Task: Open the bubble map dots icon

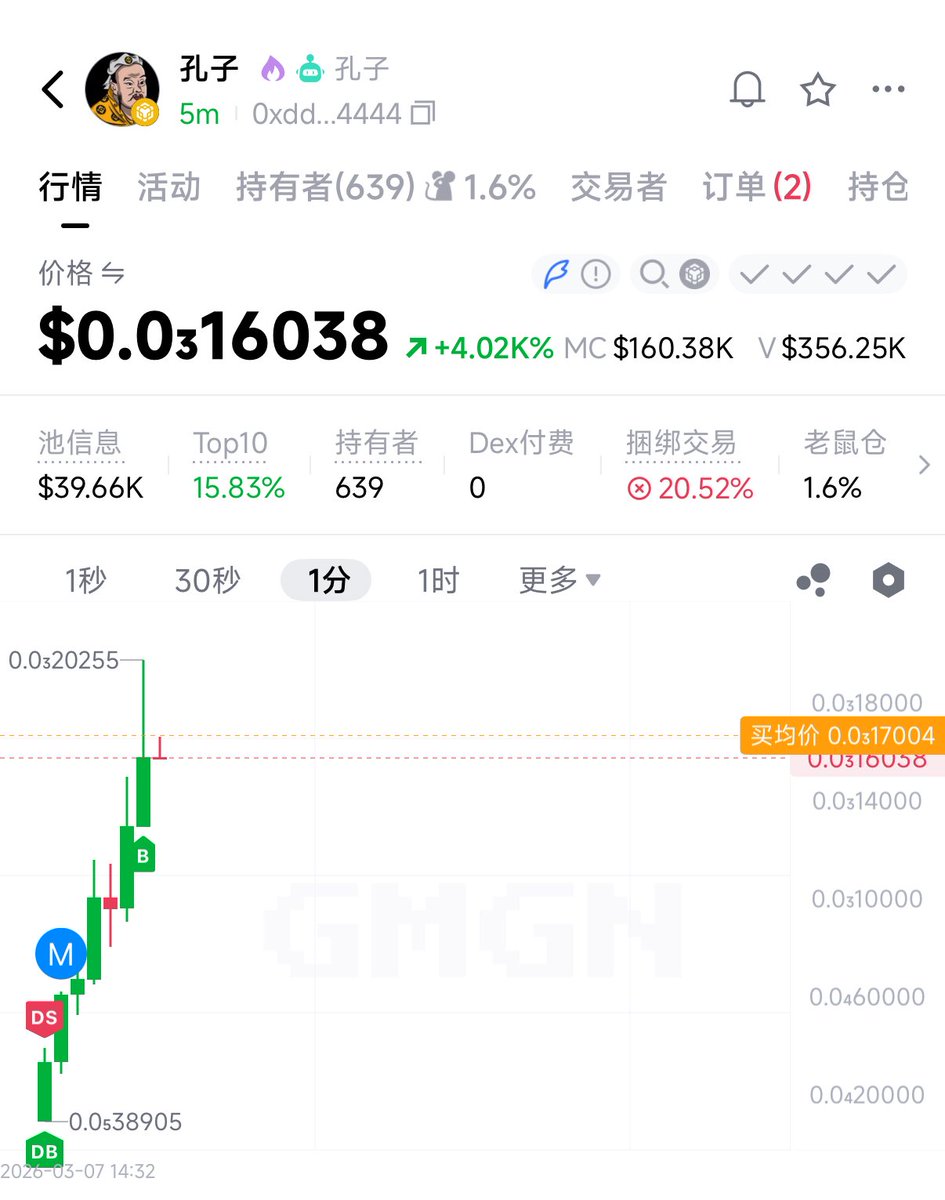Action: coord(813,580)
